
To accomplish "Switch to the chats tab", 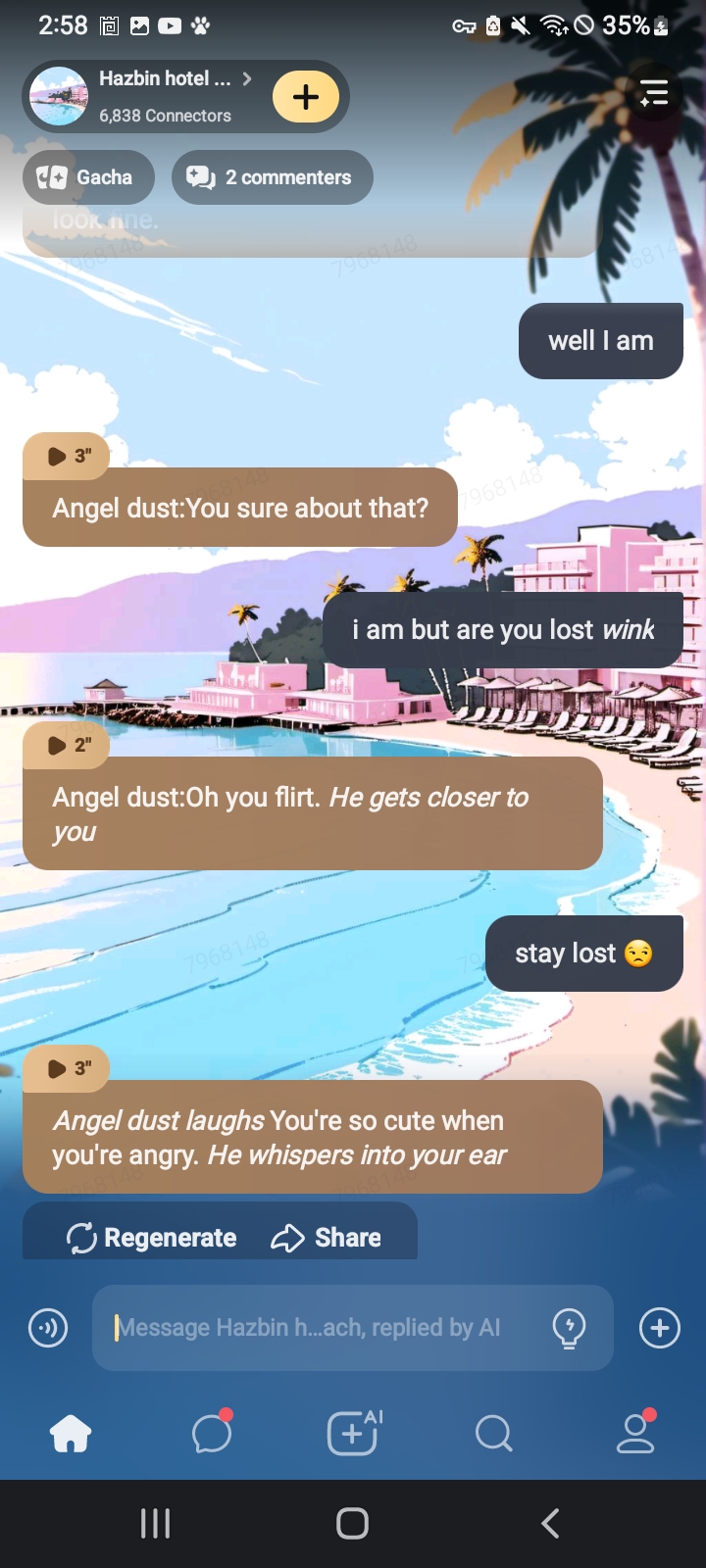I will (212, 1434).
